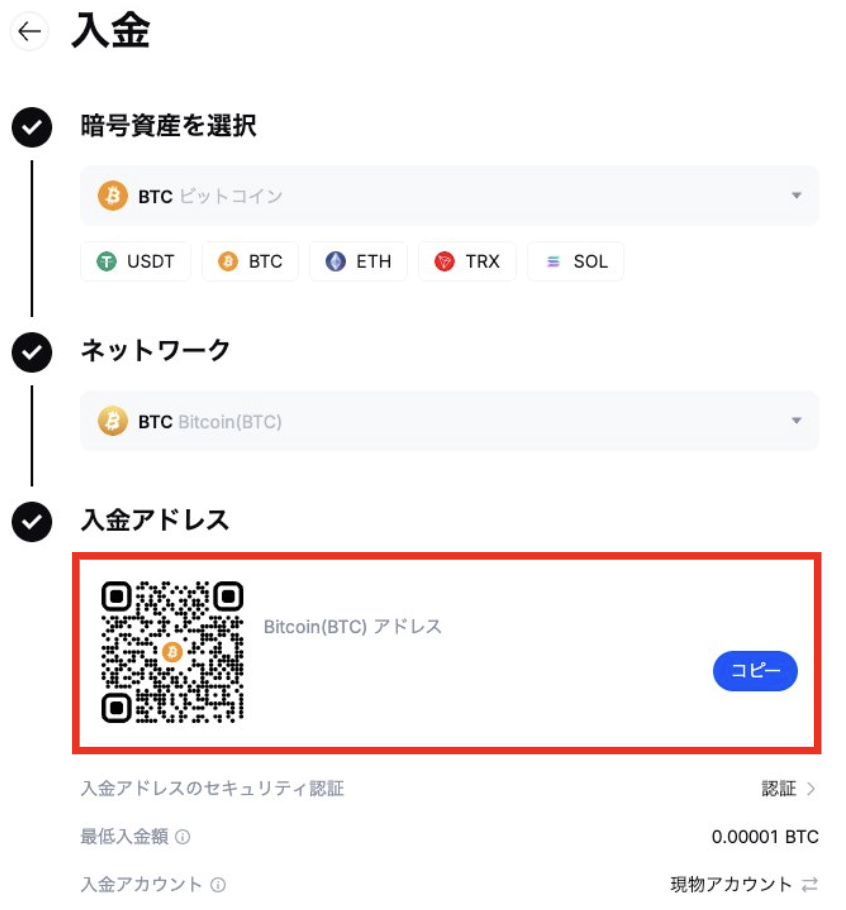
Task: Select the TRX quick chip
Action: coord(466,262)
